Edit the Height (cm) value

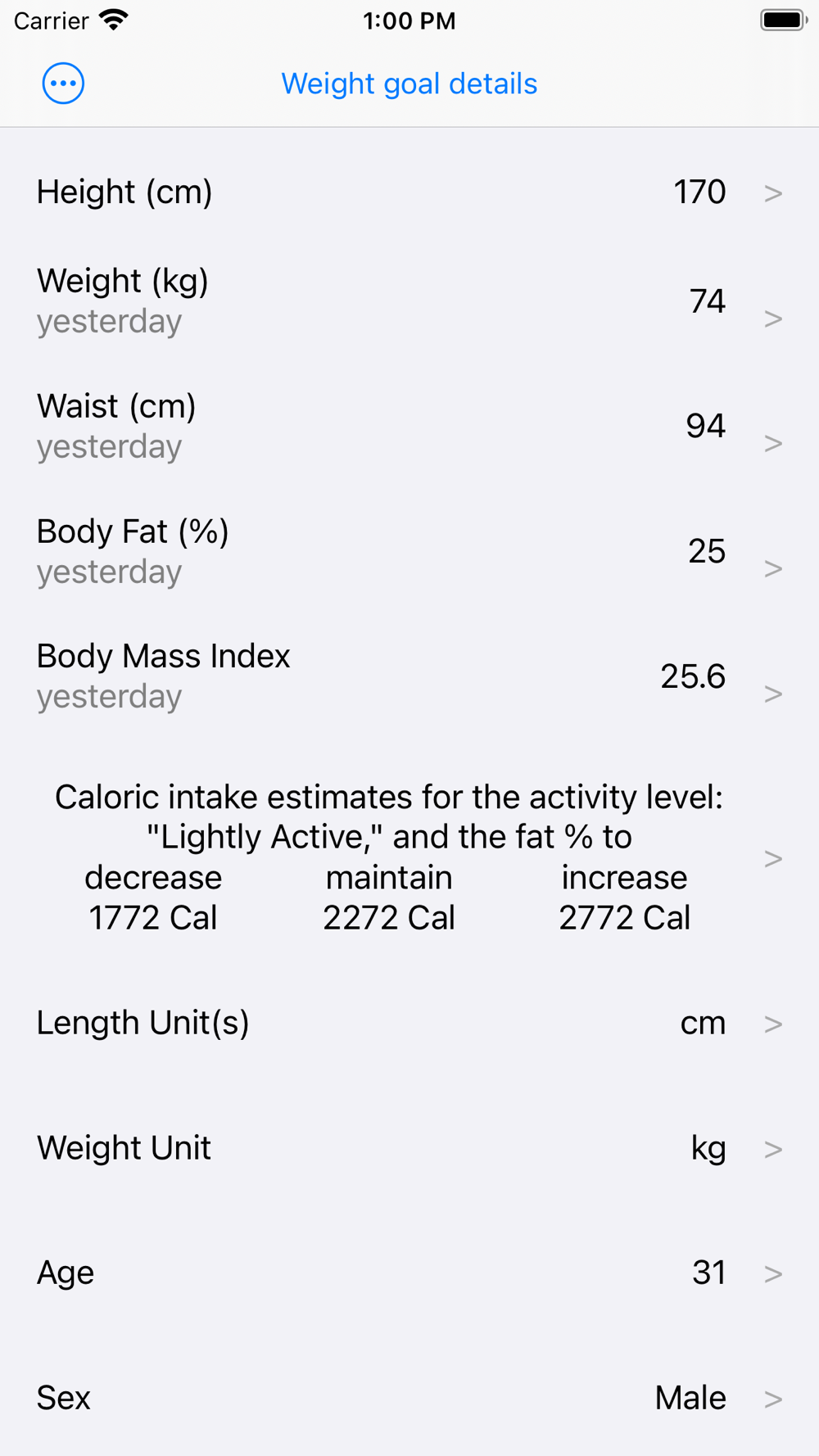tap(409, 192)
